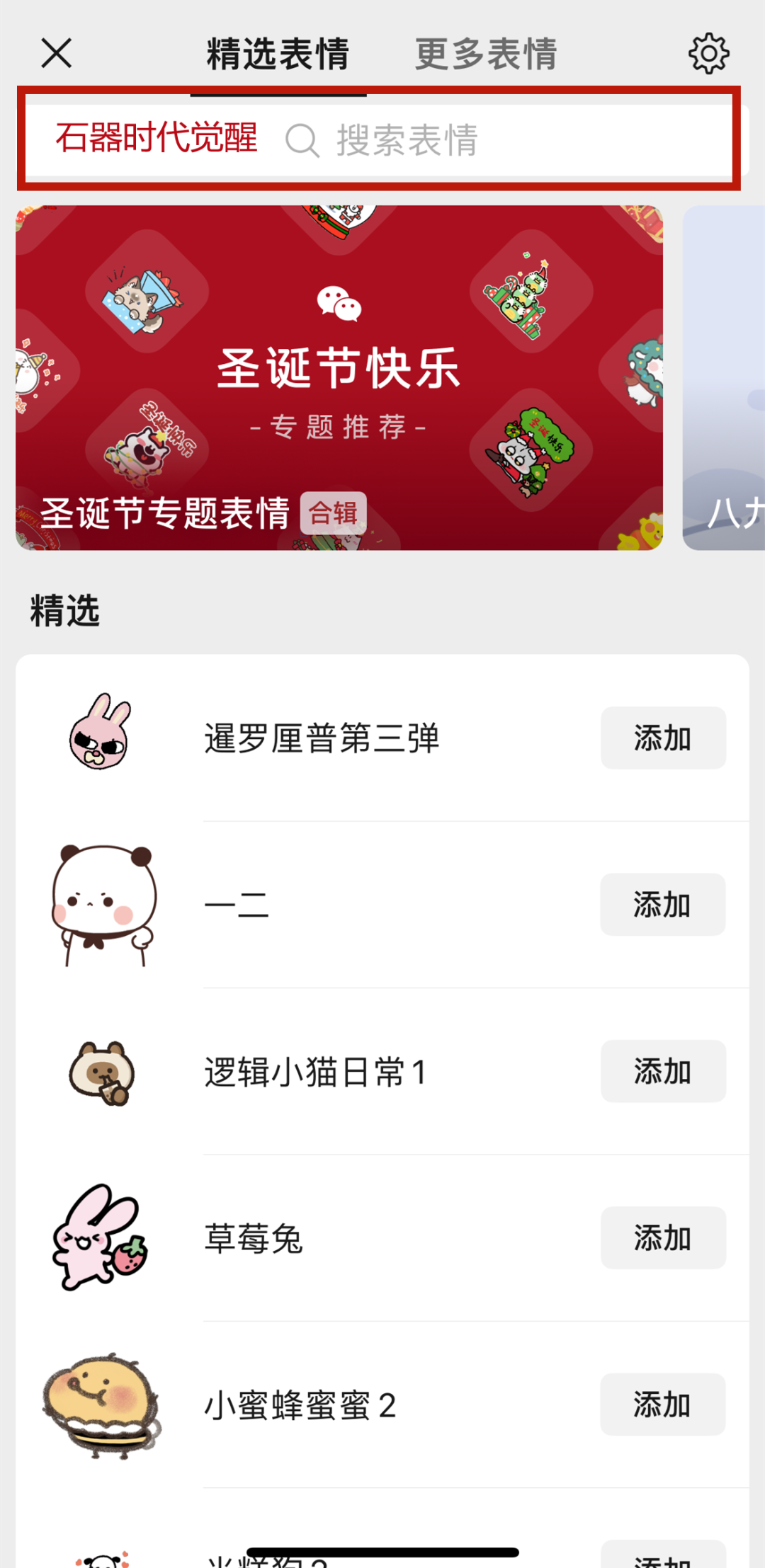Add the 暹罗厘普第三弹 sticker pack
The width and height of the screenshot is (765, 1568).
[x=662, y=738]
